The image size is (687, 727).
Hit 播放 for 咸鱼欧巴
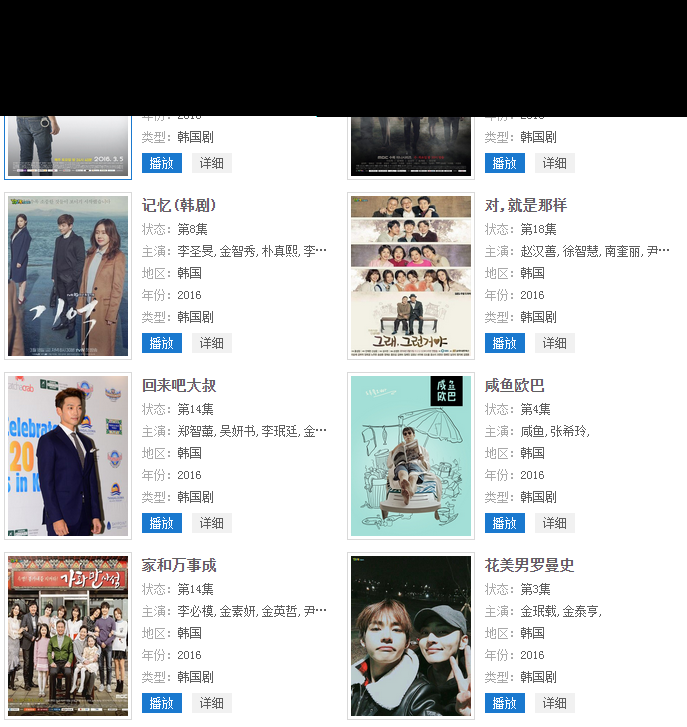[x=505, y=523]
